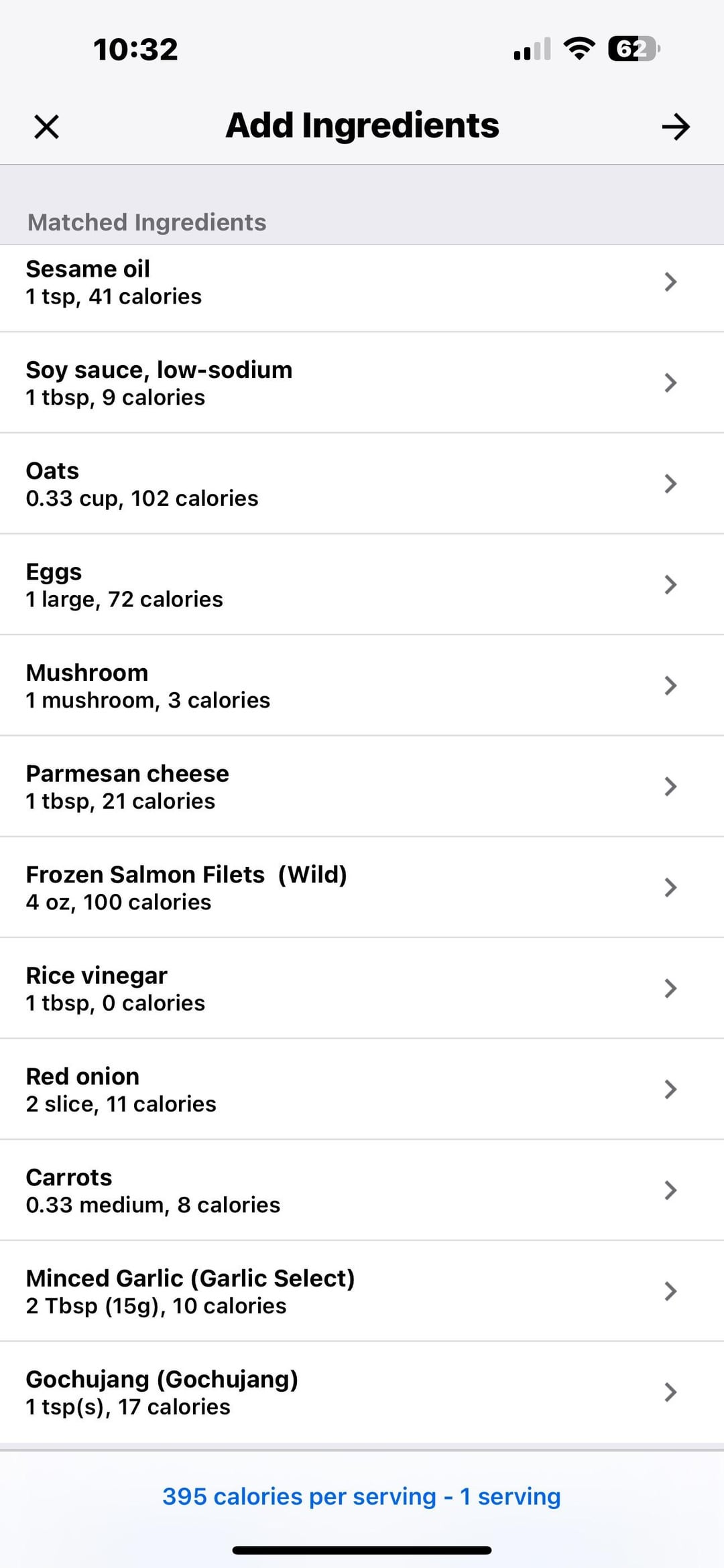Open the Eggs ingredient row
The width and height of the screenshot is (724, 1568).
point(362,584)
